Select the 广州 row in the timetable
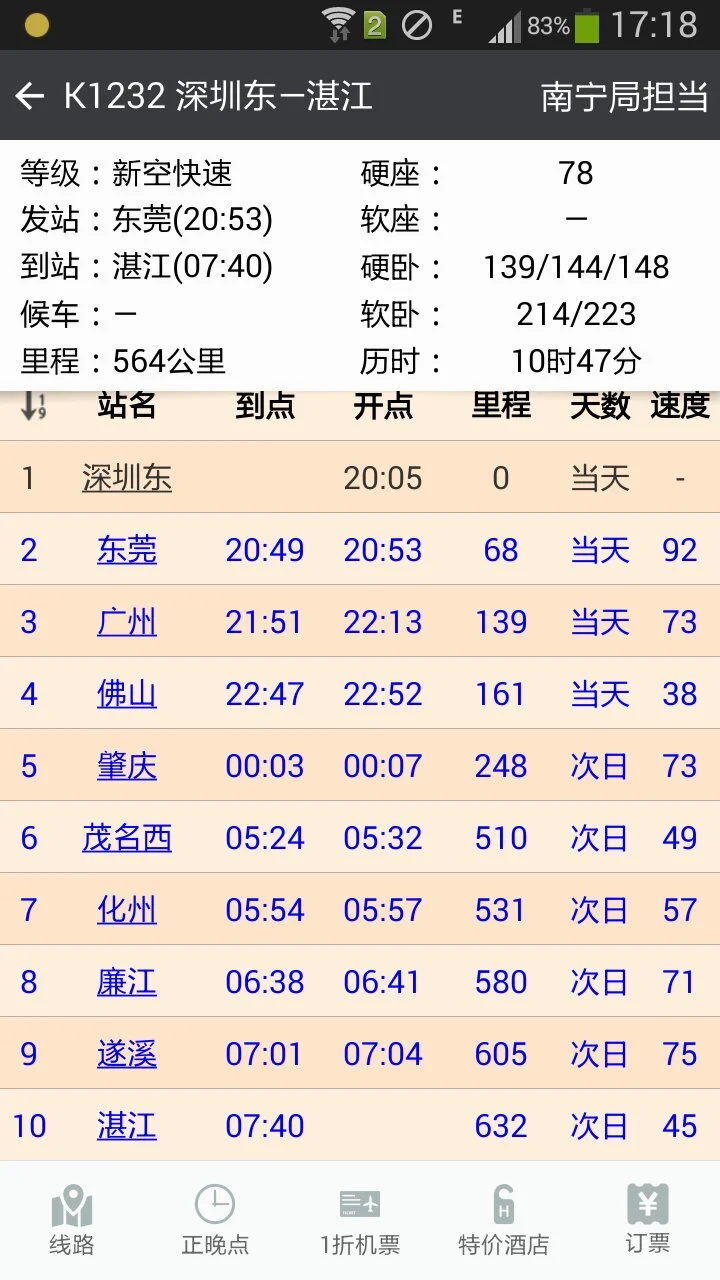The image size is (720, 1280). click(127, 622)
